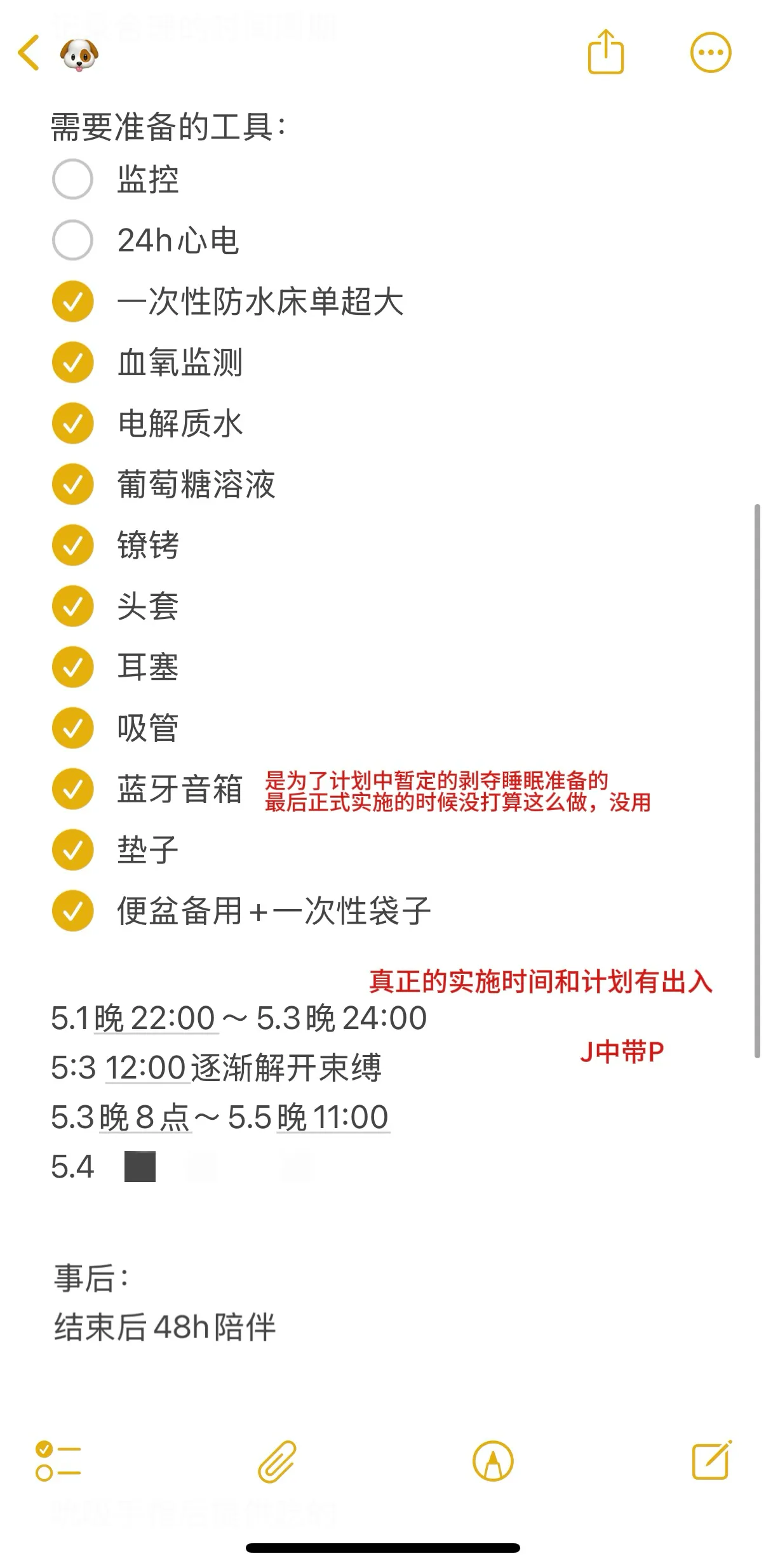This screenshot has height=1568, width=766.
Task: Uncheck 葡萄糖溶液 in the list
Action: (x=73, y=484)
